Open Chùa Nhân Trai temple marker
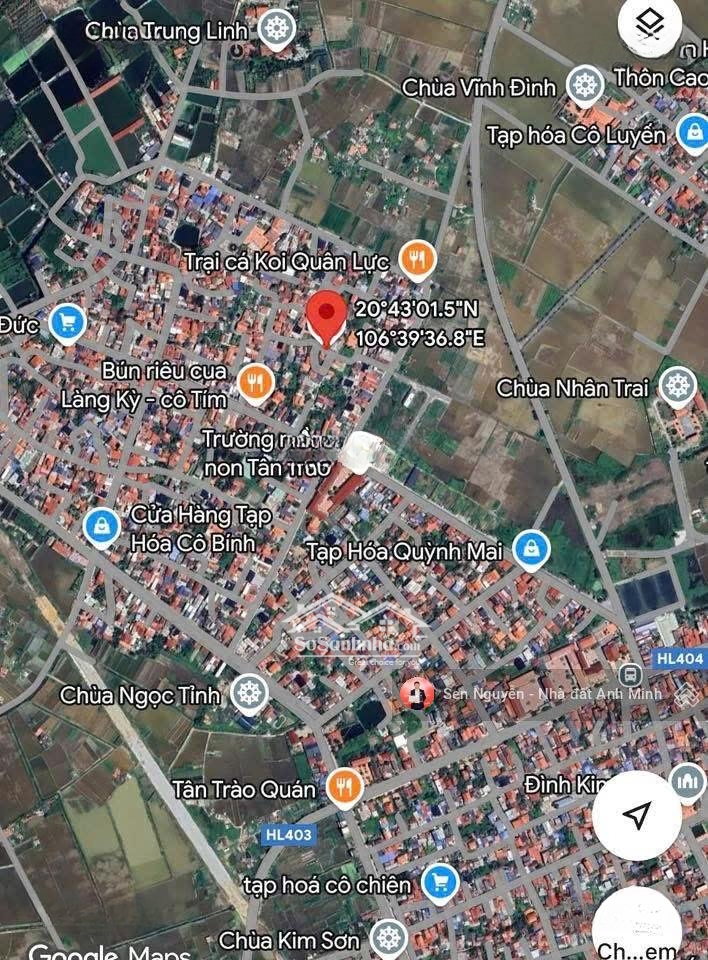Image resolution: width=708 pixels, height=960 pixels. (x=678, y=386)
